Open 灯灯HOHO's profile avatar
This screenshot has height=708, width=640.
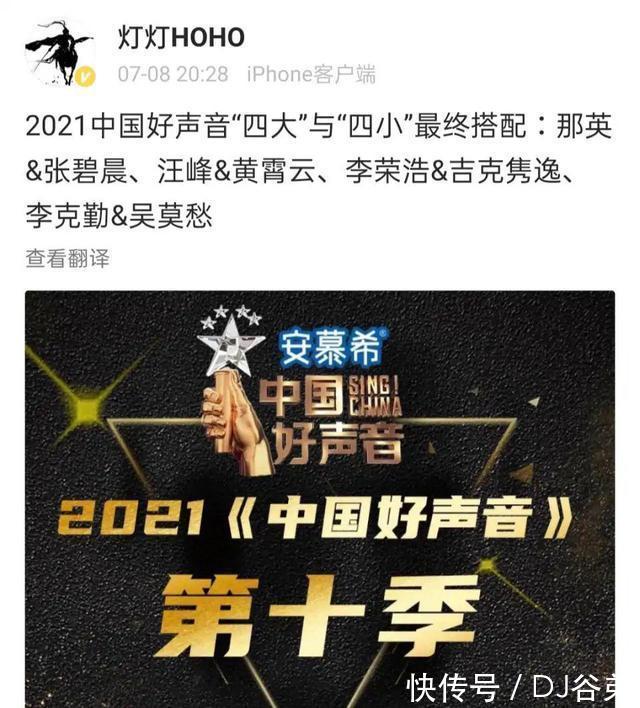tap(60, 54)
